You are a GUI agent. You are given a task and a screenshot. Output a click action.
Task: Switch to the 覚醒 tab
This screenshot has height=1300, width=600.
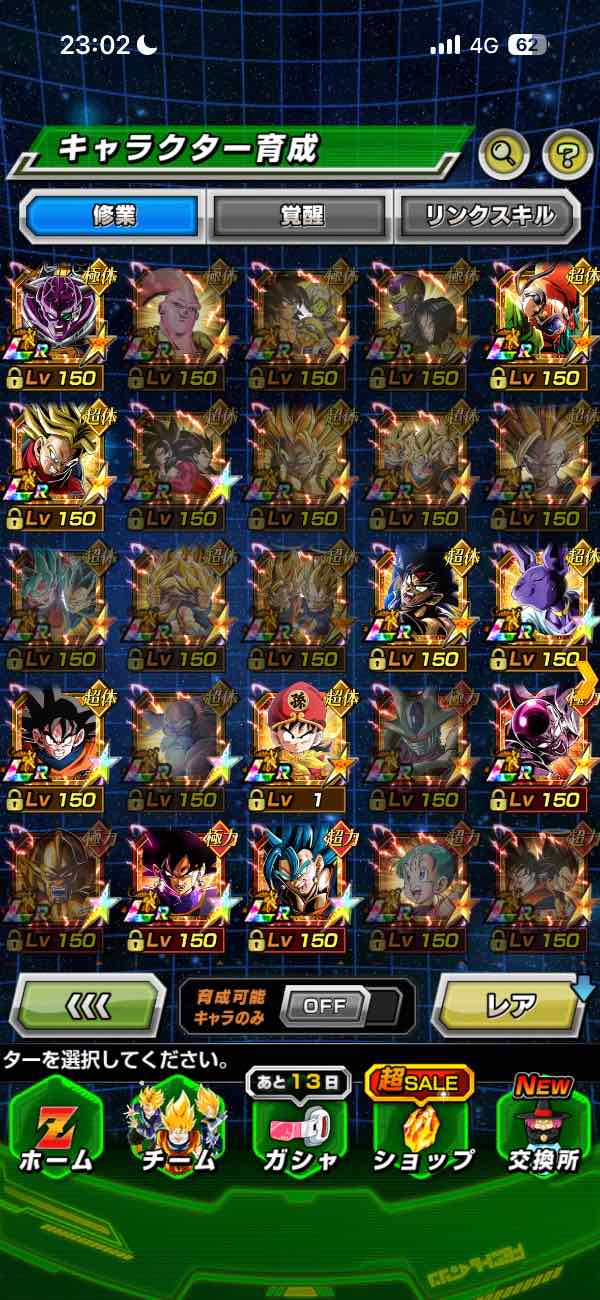pos(300,216)
